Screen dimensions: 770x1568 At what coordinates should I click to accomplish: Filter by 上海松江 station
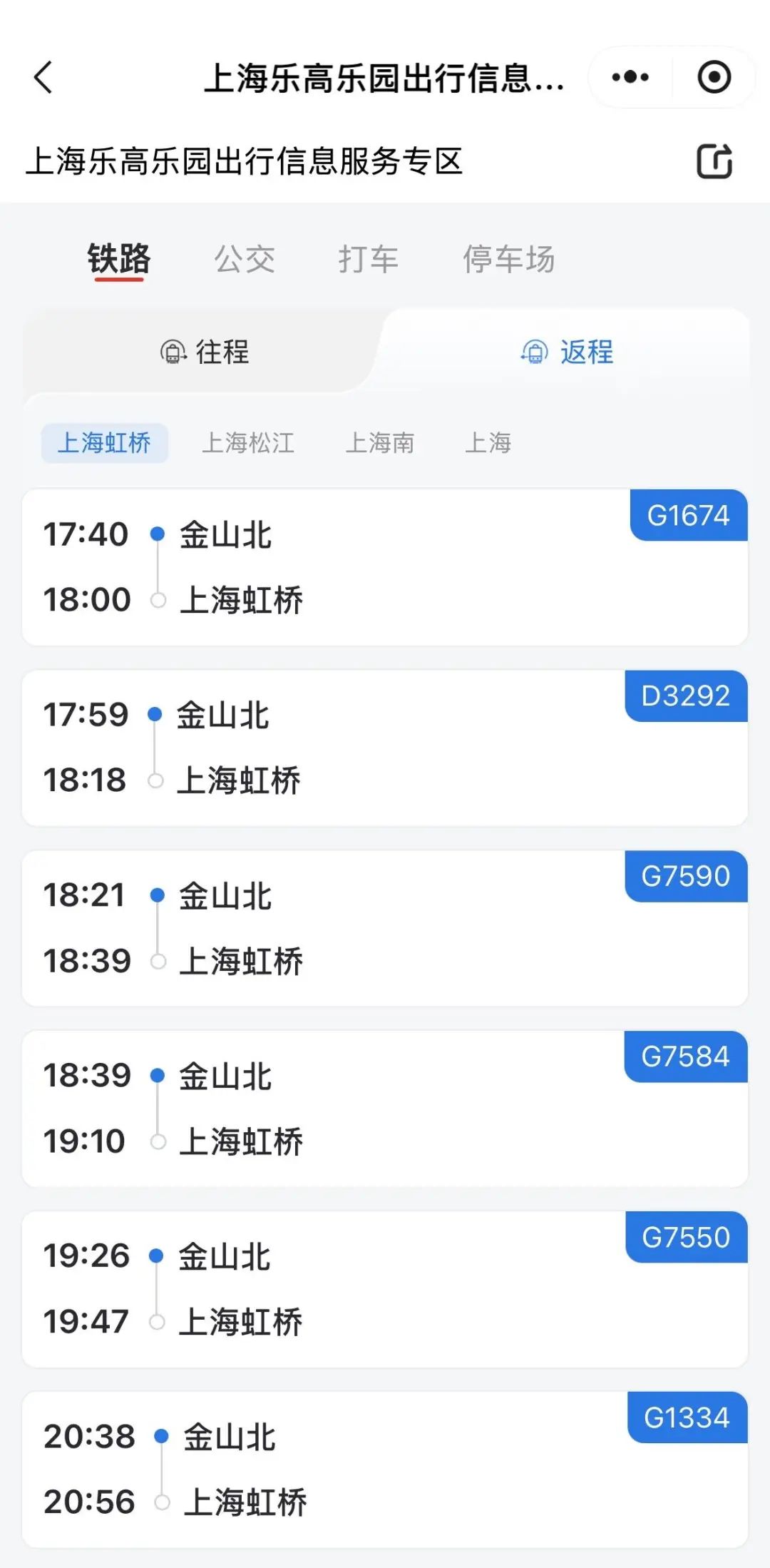[x=248, y=443]
